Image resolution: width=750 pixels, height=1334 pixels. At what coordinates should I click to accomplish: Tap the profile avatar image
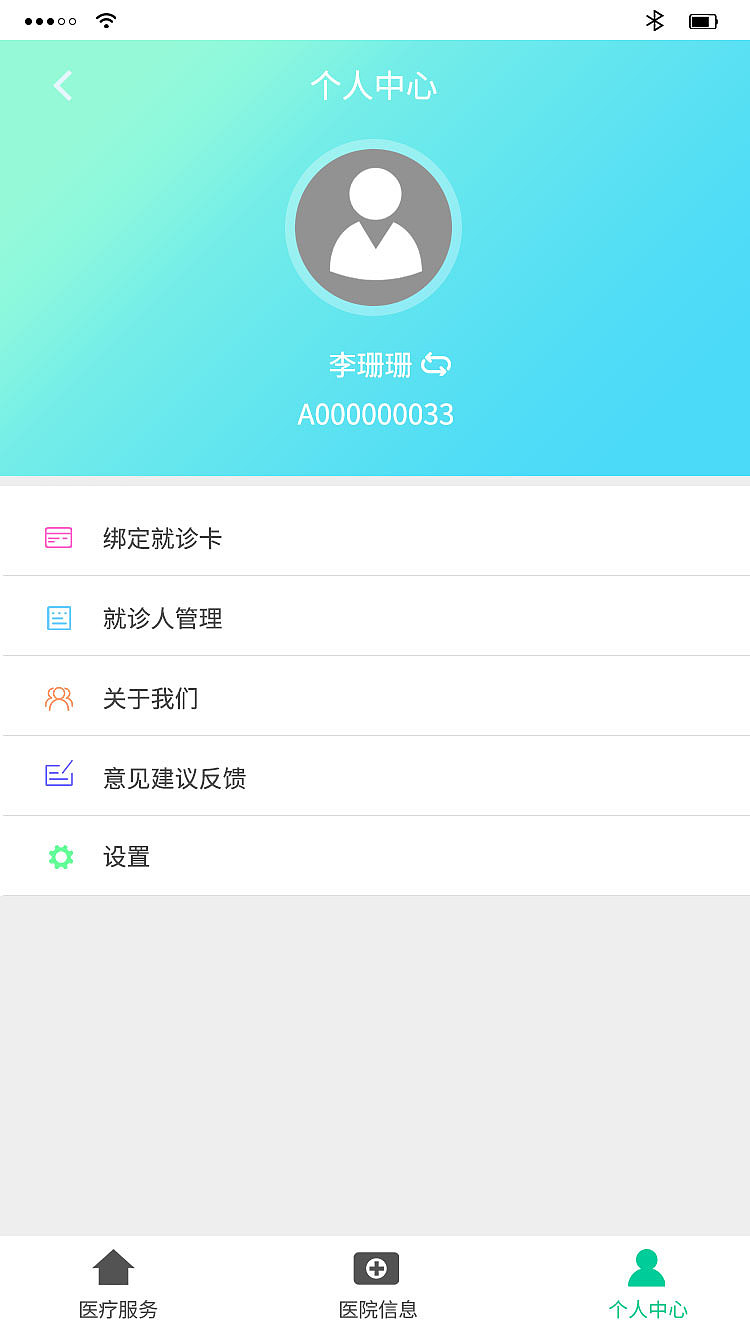(373, 227)
